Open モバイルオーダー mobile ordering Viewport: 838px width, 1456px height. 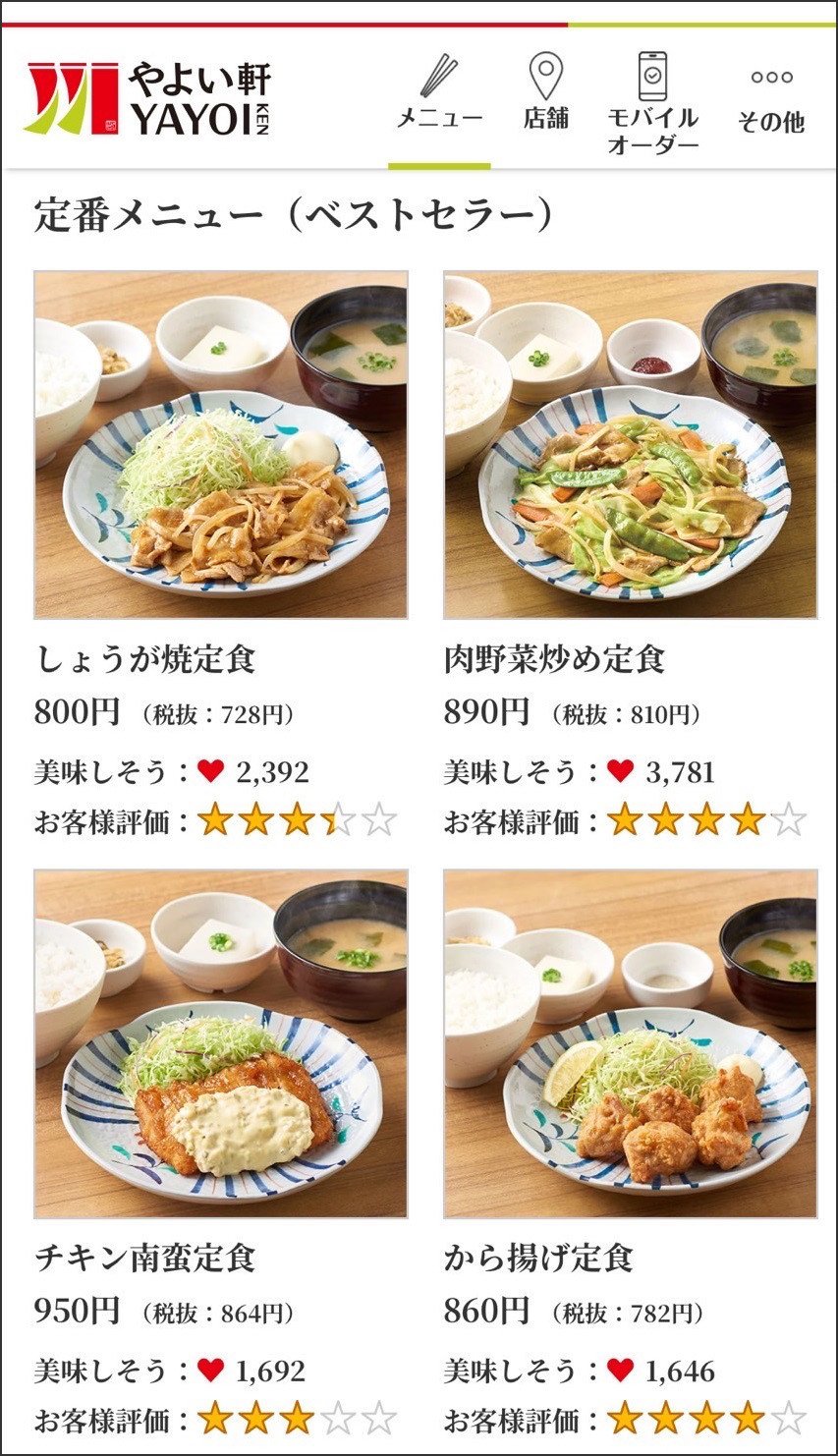[652, 104]
